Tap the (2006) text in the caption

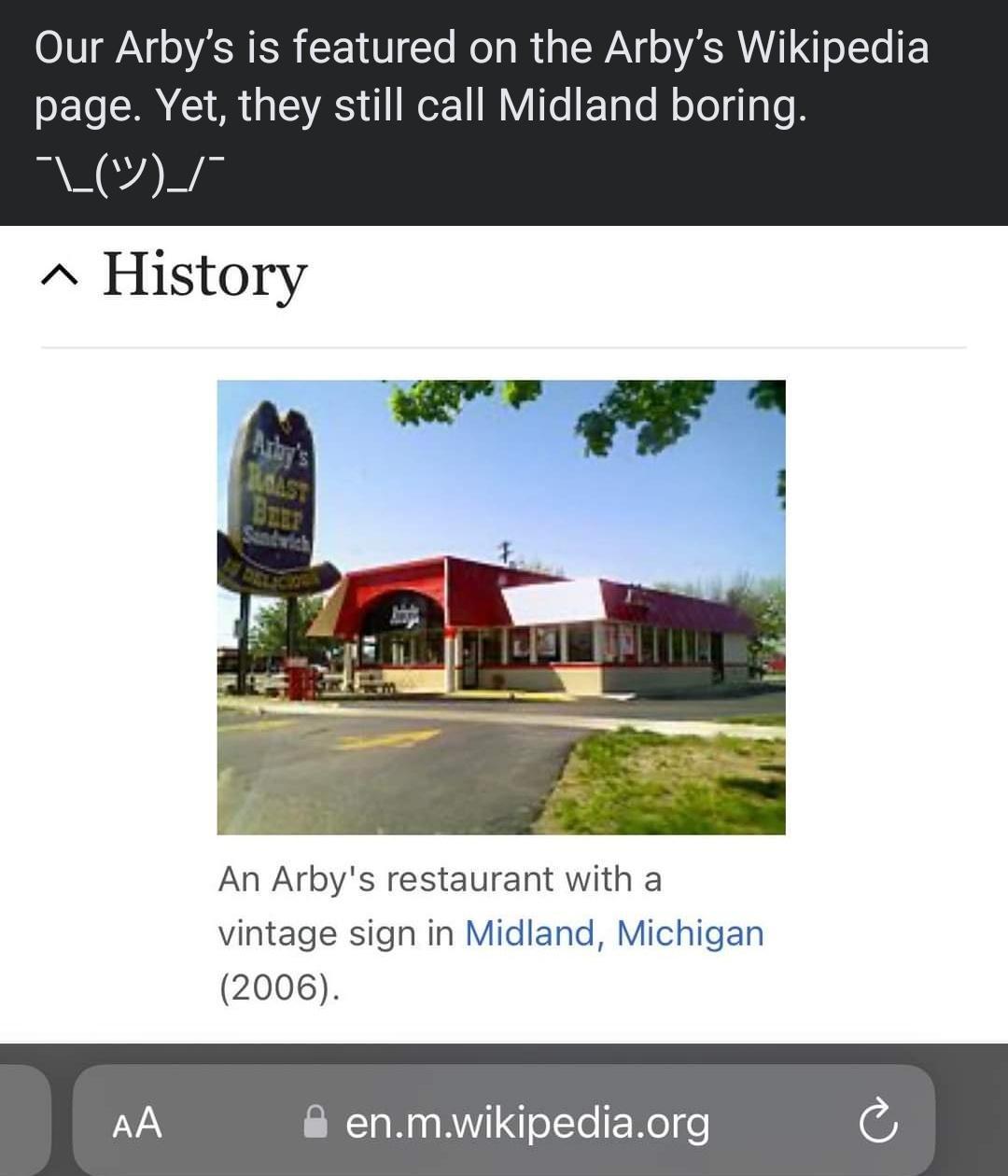coord(280,985)
